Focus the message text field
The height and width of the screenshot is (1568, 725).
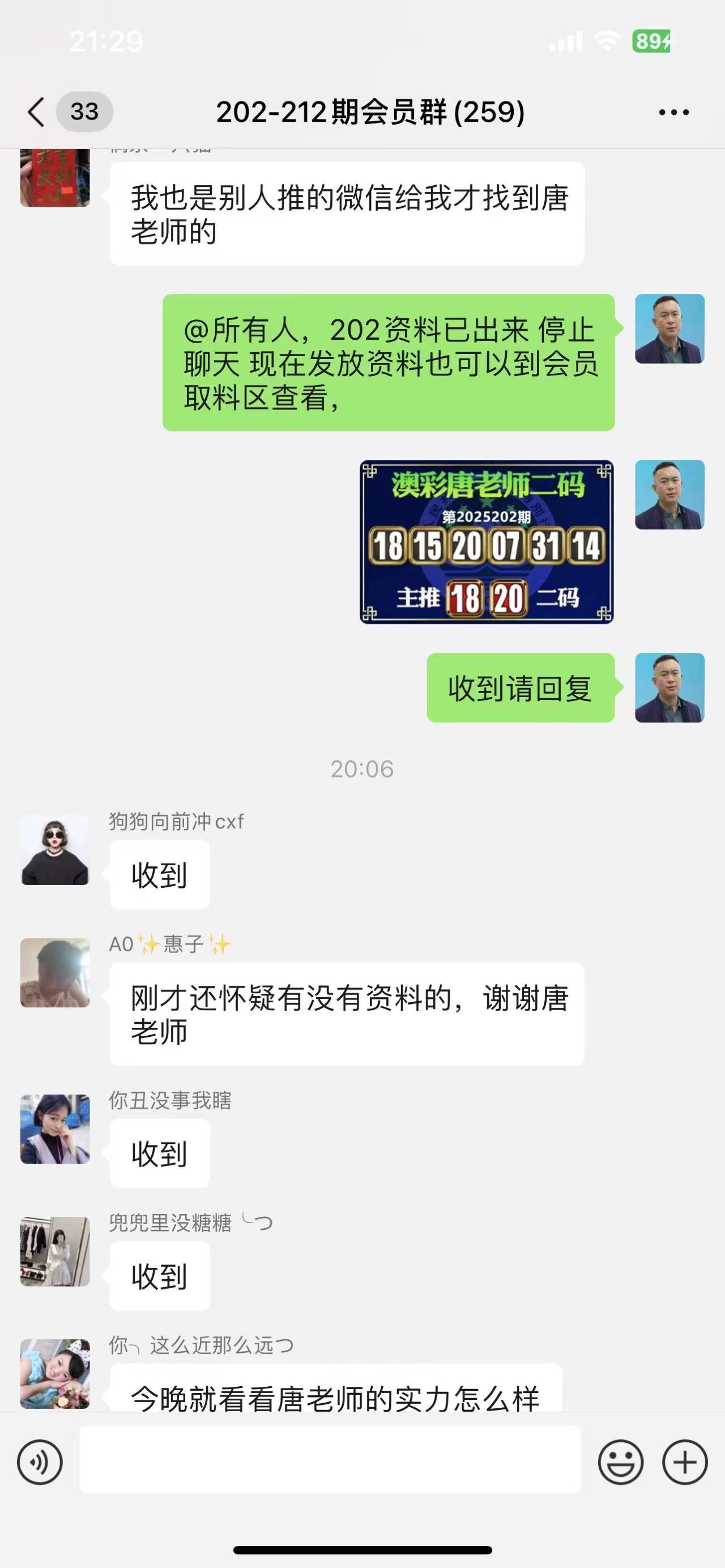(330, 1460)
